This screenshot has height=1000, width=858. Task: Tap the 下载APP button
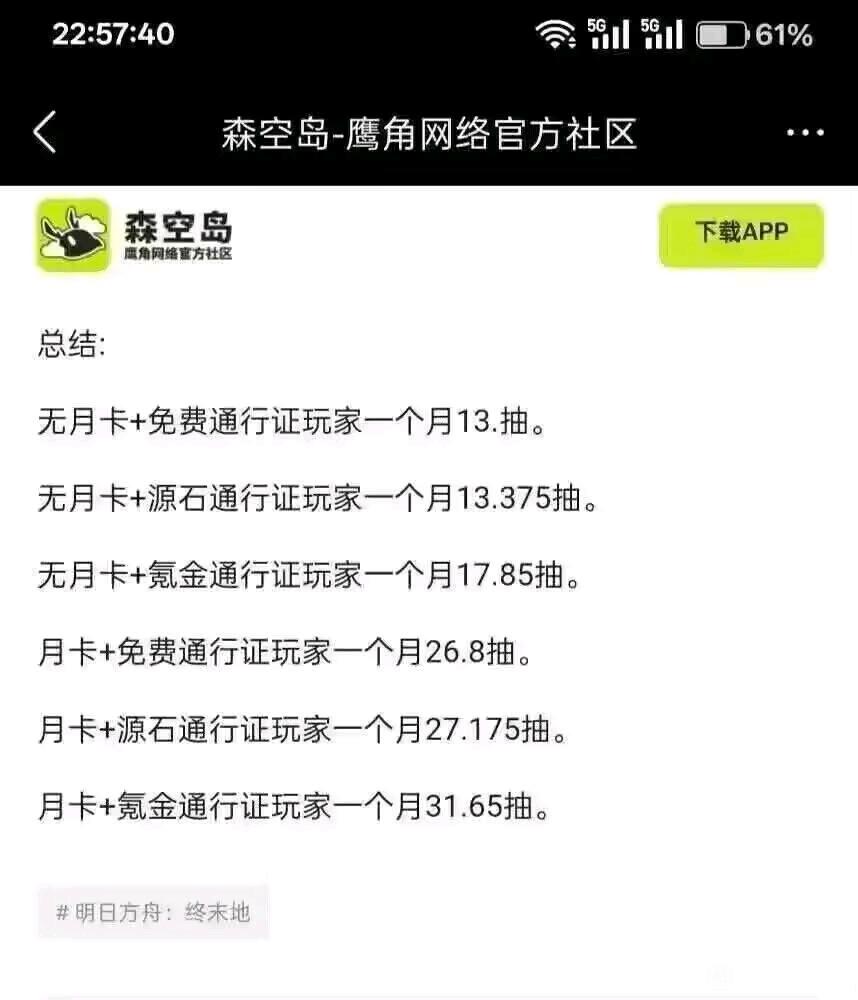(x=741, y=235)
